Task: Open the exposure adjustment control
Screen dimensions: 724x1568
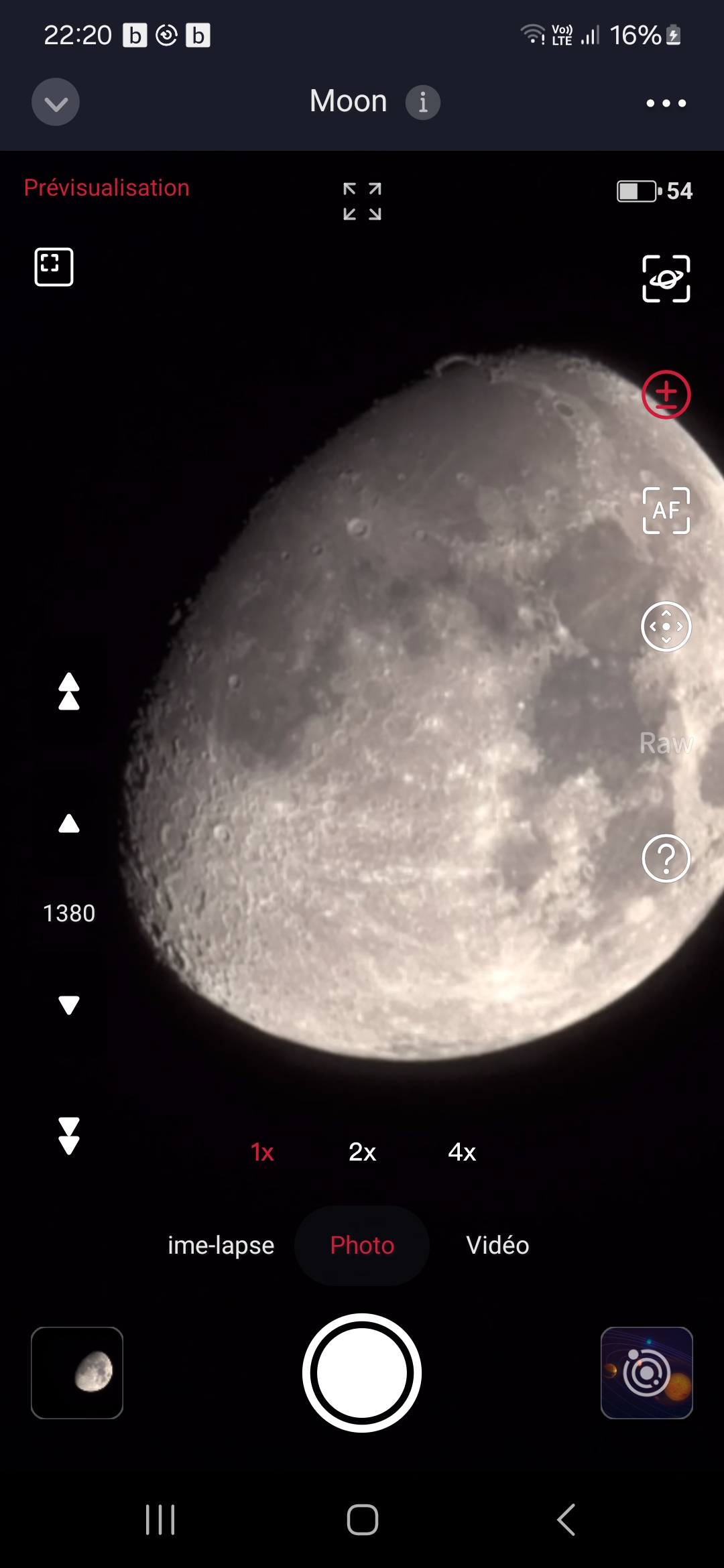Action: click(666, 395)
